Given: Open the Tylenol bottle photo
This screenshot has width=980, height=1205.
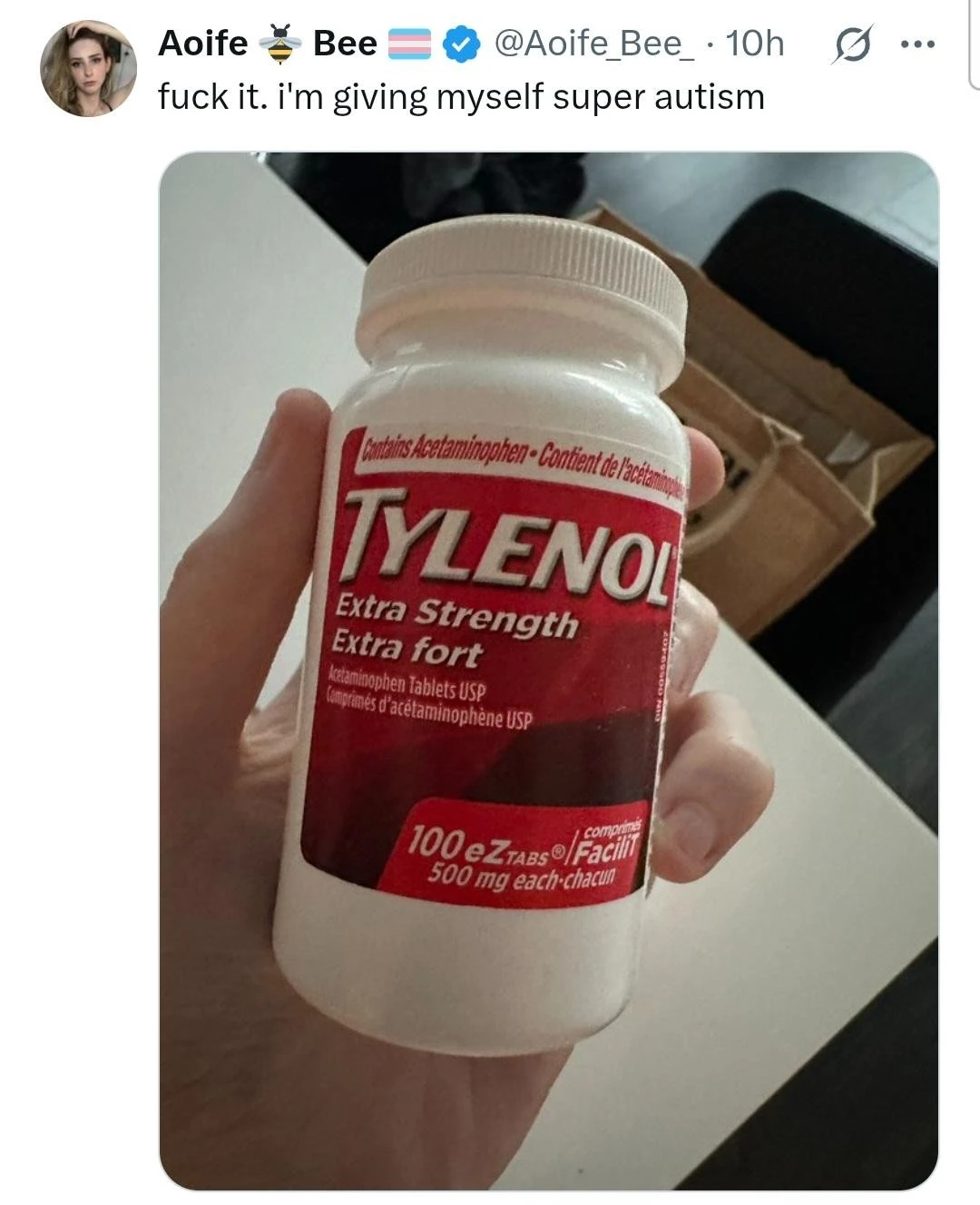Looking at the screenshot, I should (x=548, y=671).
